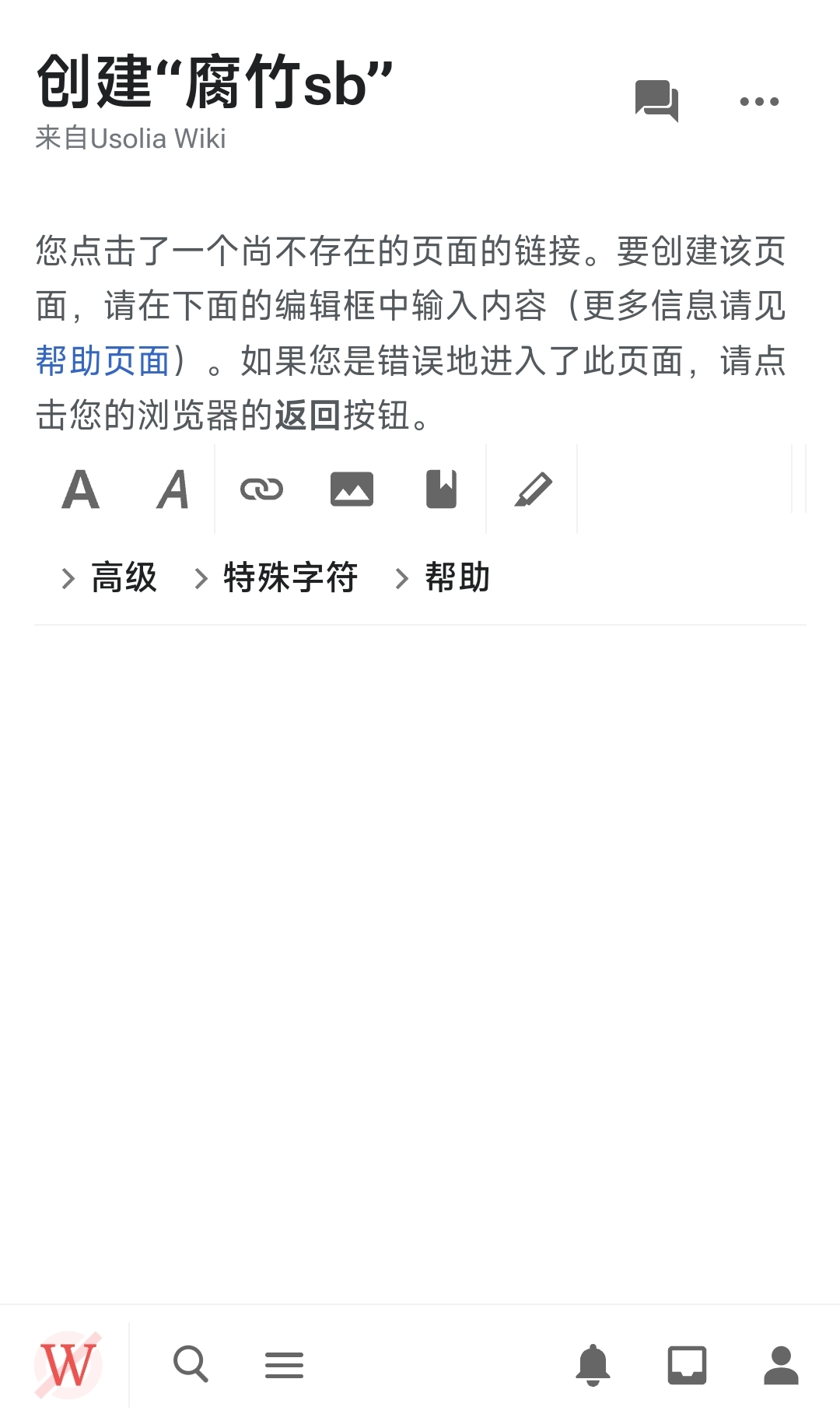Expand the 帮助 help section
Image resolution: width=840 pixels, height=1421 pixels.
click(442, 577)
